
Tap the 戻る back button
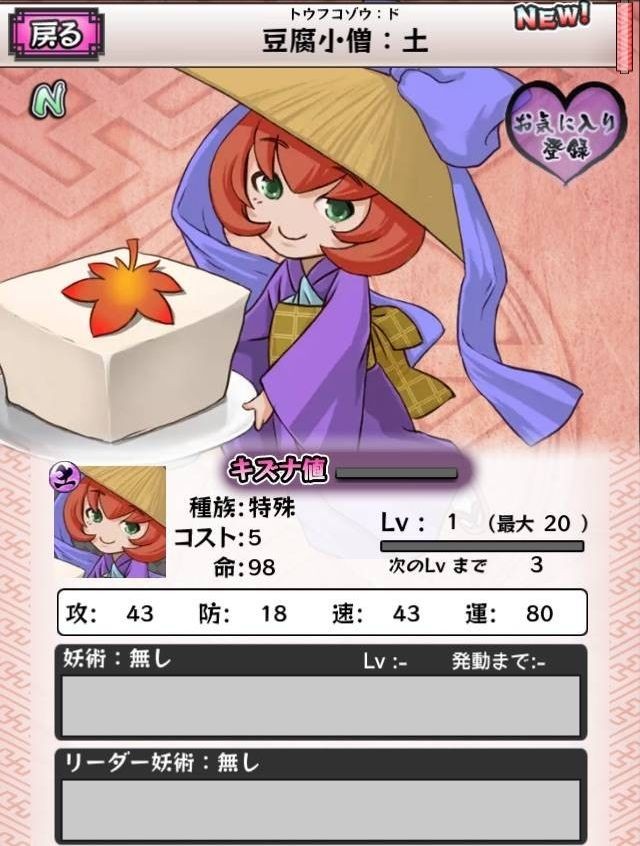55,35
